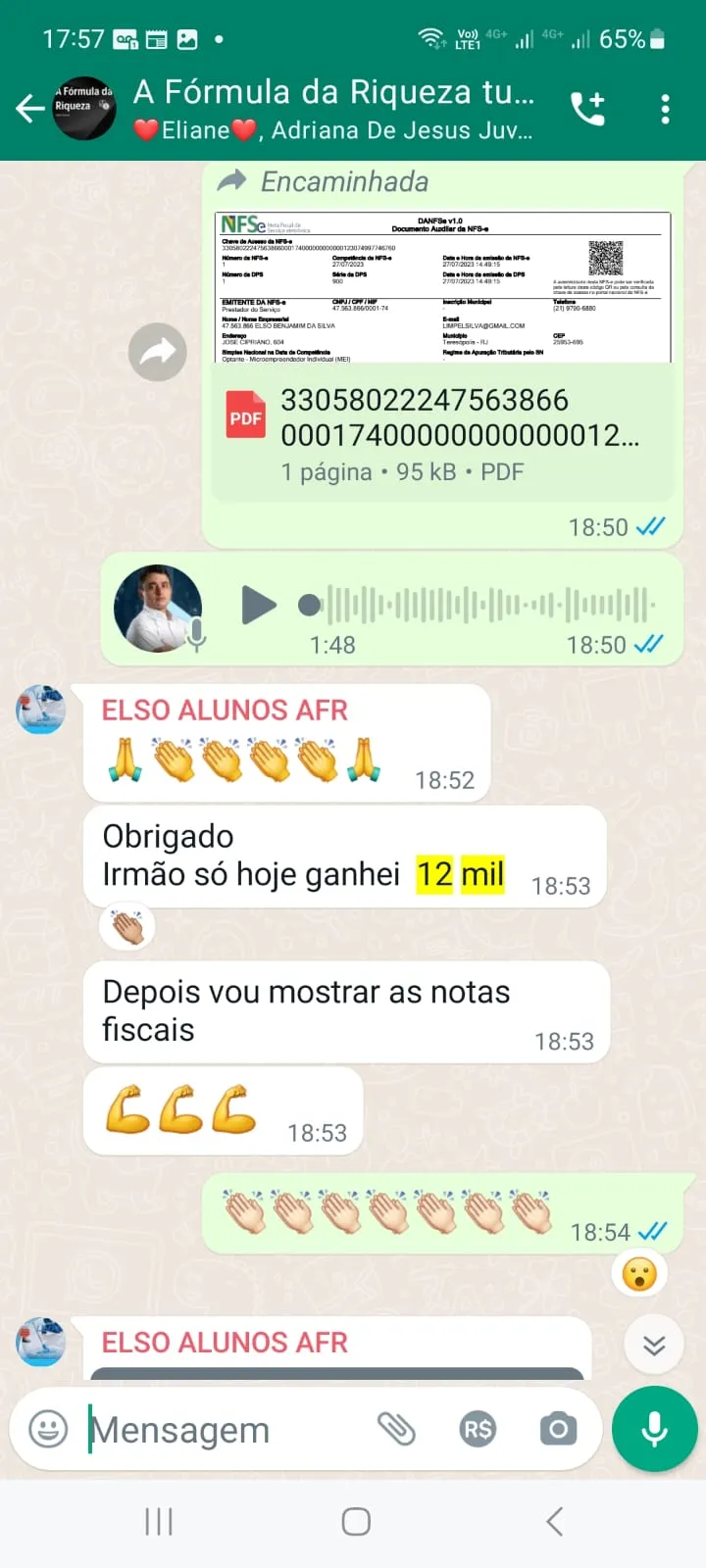Open the R$ payment option

coord(478,1429)
